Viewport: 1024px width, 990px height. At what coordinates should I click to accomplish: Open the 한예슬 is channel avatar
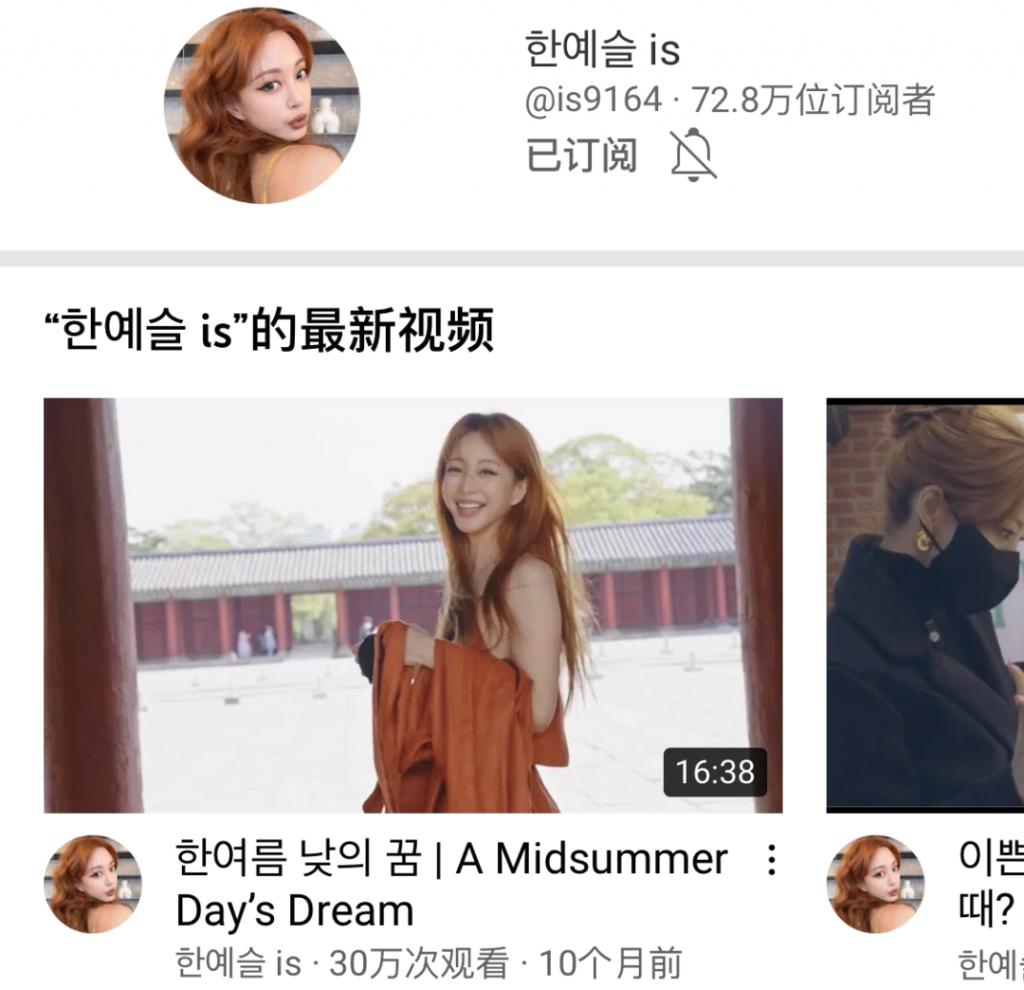(x=262, y=106)
